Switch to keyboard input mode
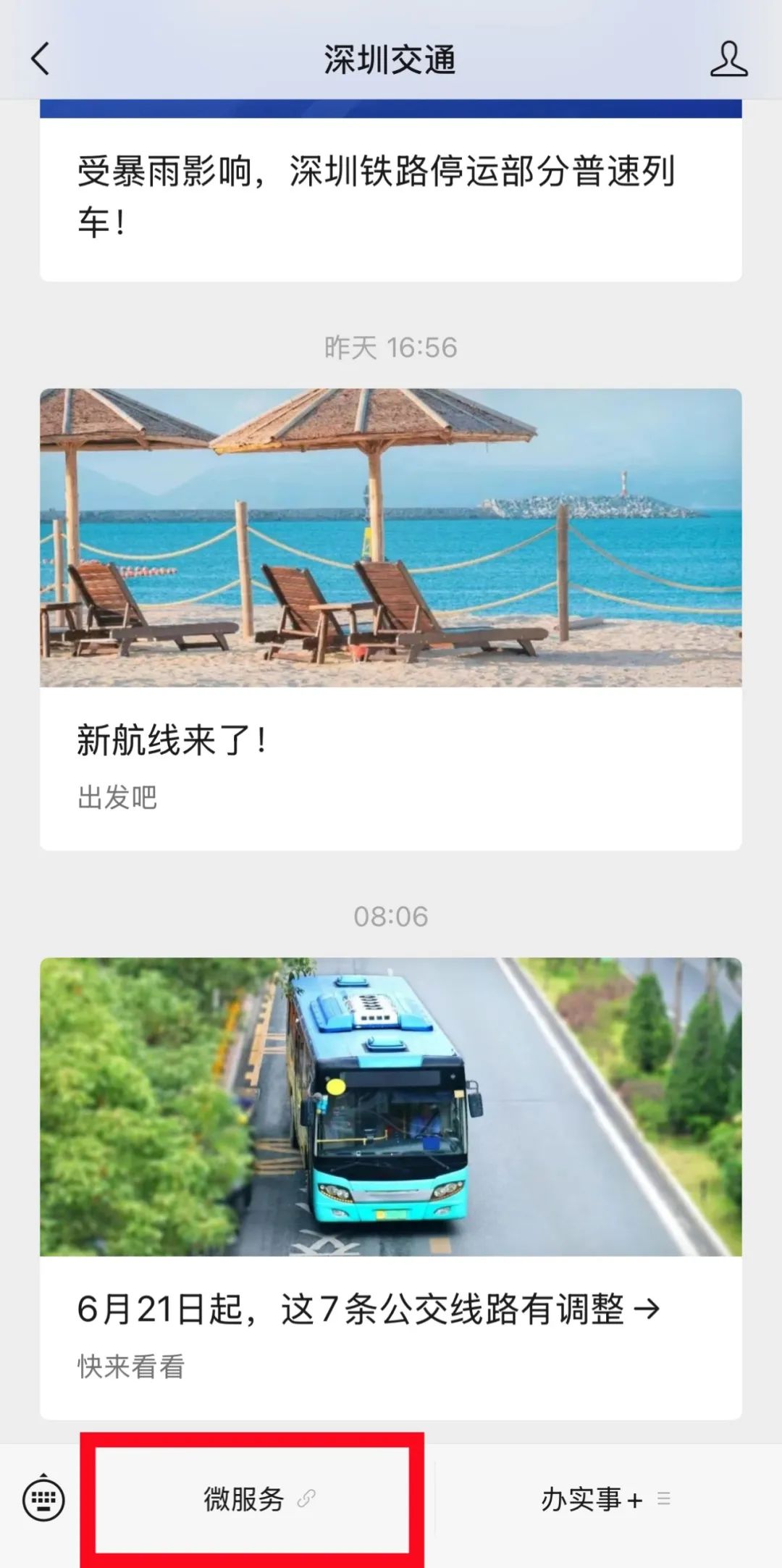 coord(43,1499)
